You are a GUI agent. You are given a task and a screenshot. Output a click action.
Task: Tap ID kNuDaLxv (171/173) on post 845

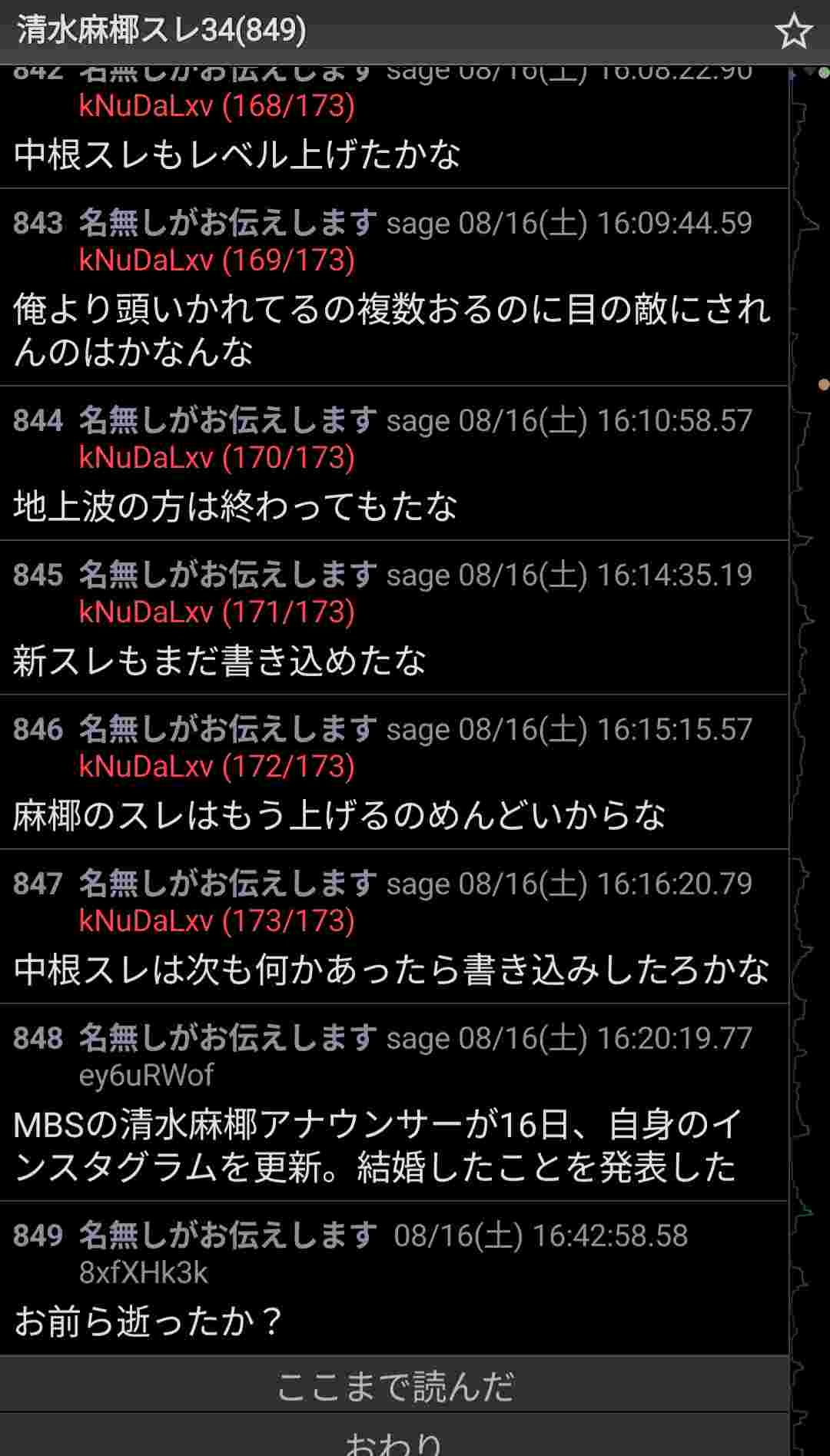[x=217, y=612]
